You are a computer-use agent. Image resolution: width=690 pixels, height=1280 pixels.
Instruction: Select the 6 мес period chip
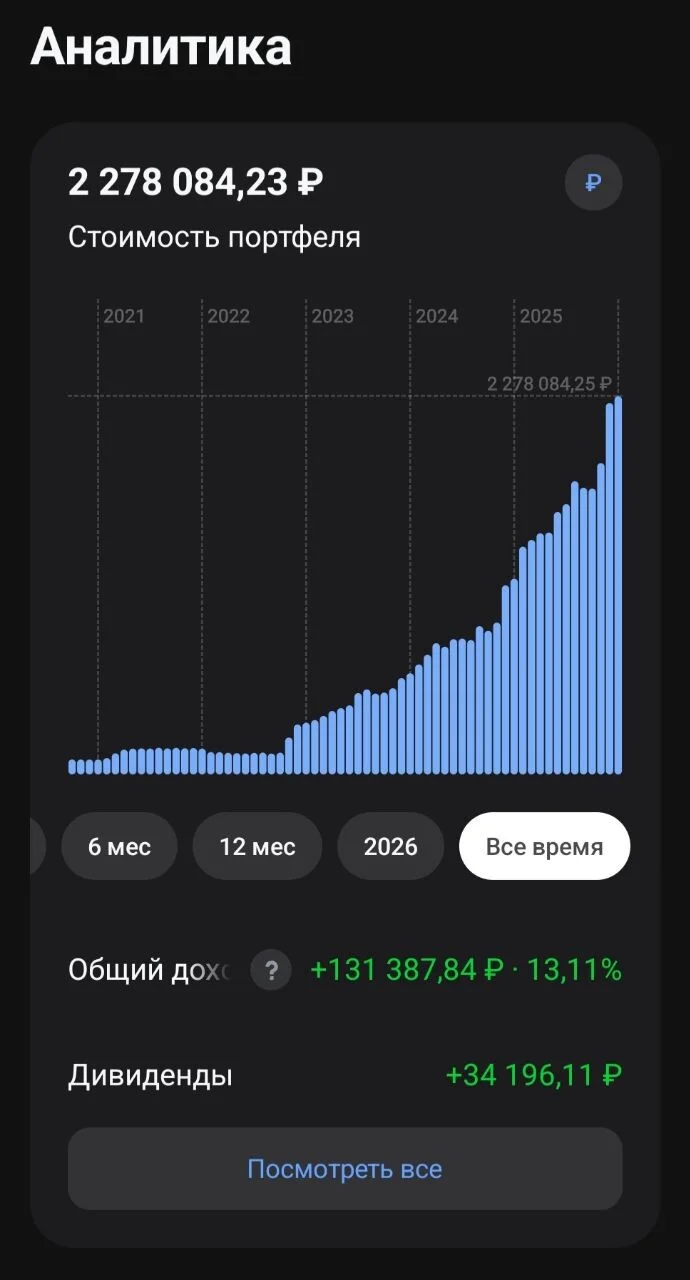point(119,846)
